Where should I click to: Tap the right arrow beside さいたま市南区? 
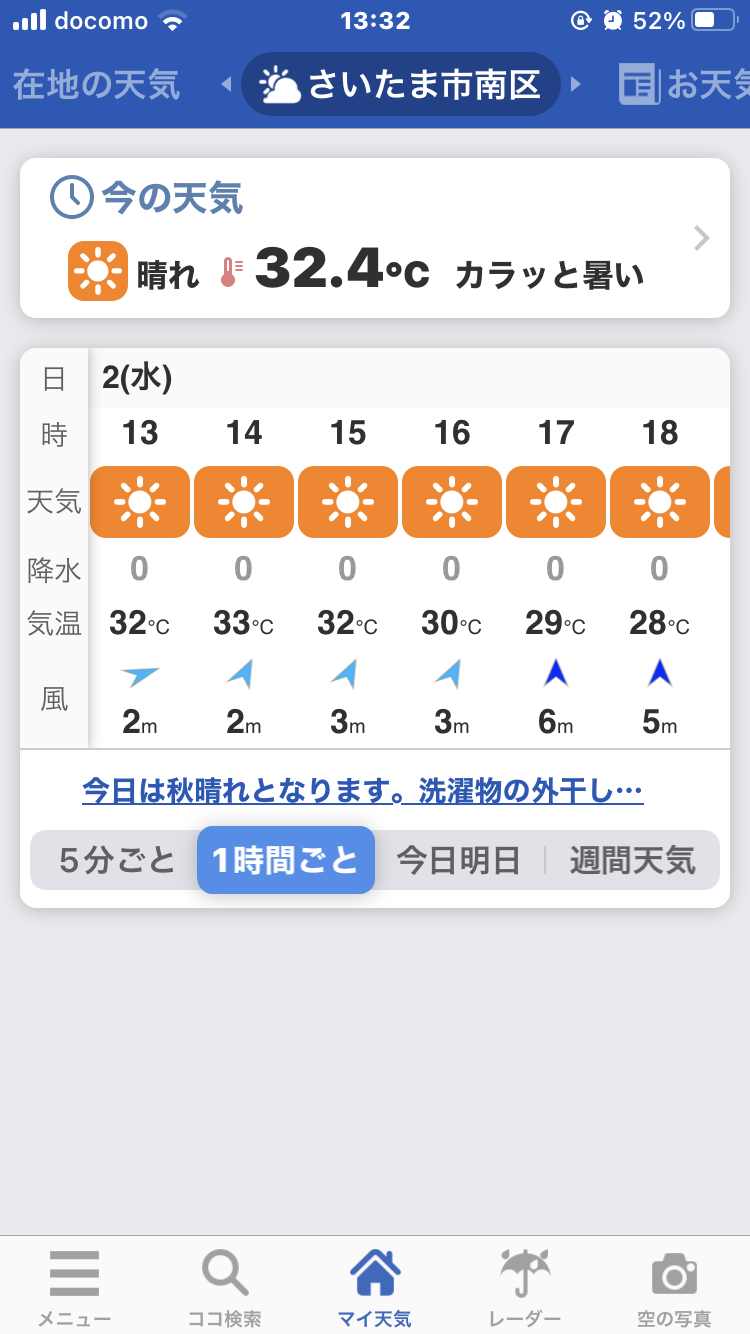[x=575, y=85]
